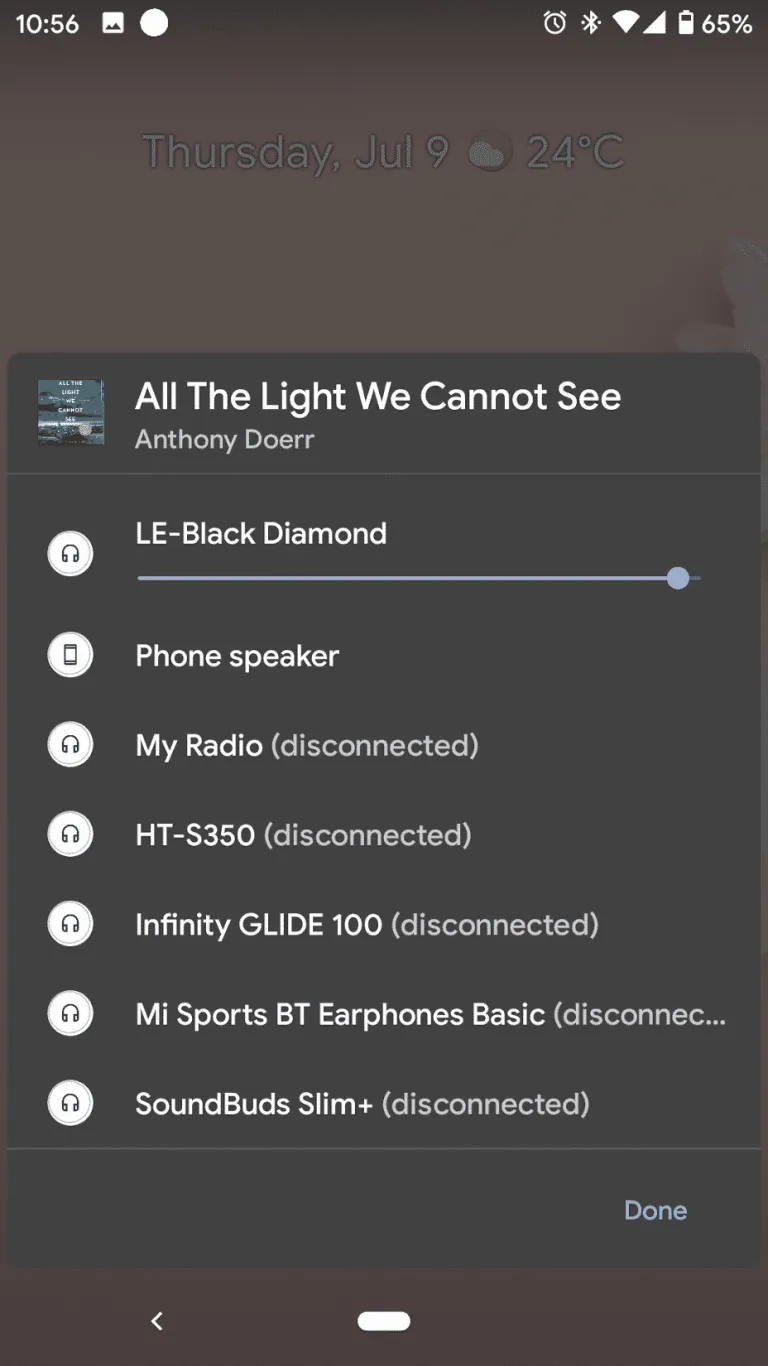Go to home via the home pill
768x1366 pixels.
(x=384, y=1321)
